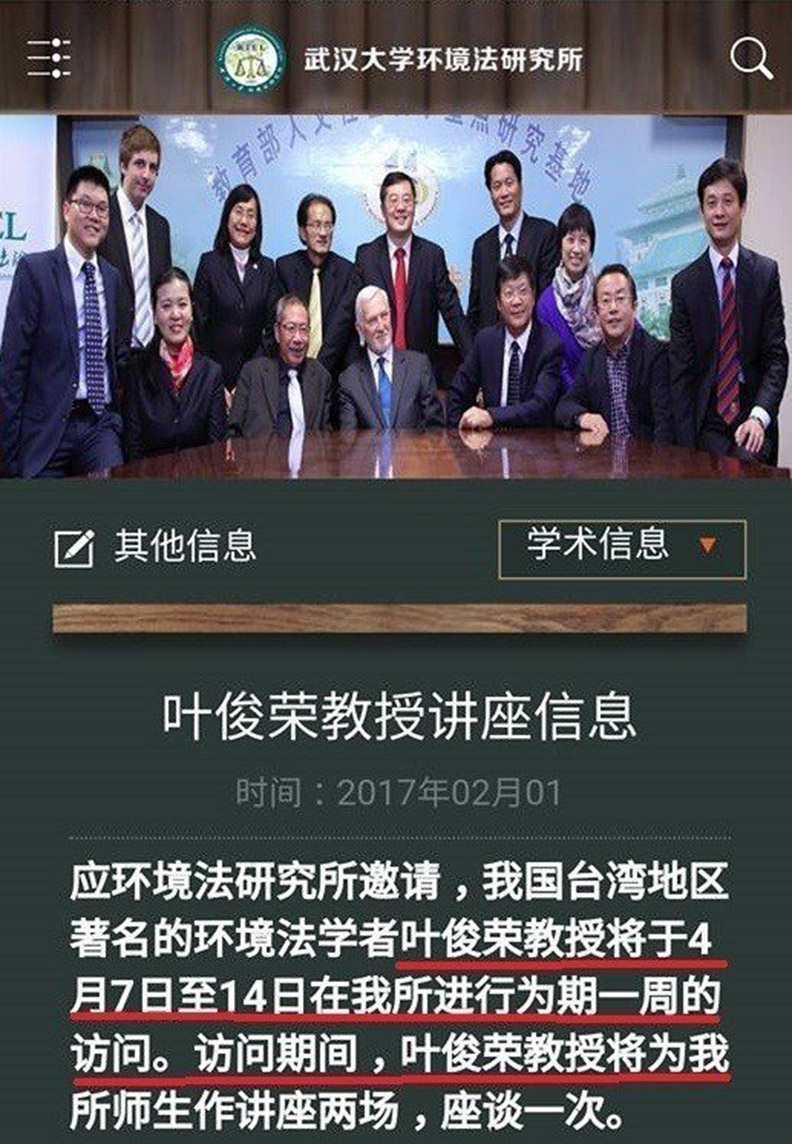Click the green circular emblem in the header
This screenshot has width=792, height=1144.
click(x=248, y=60)
